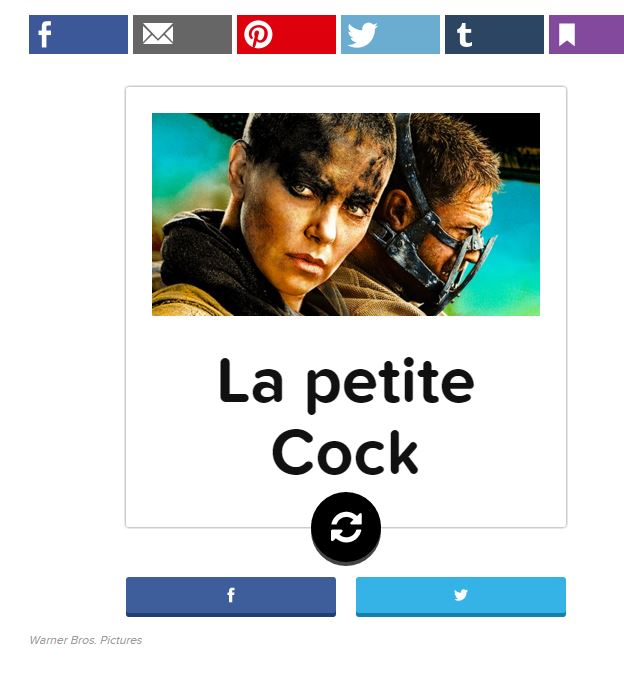The width and height of the screenshot is (624, 674).
Task: Bookmark this page
Action: [x=585, y=35]
